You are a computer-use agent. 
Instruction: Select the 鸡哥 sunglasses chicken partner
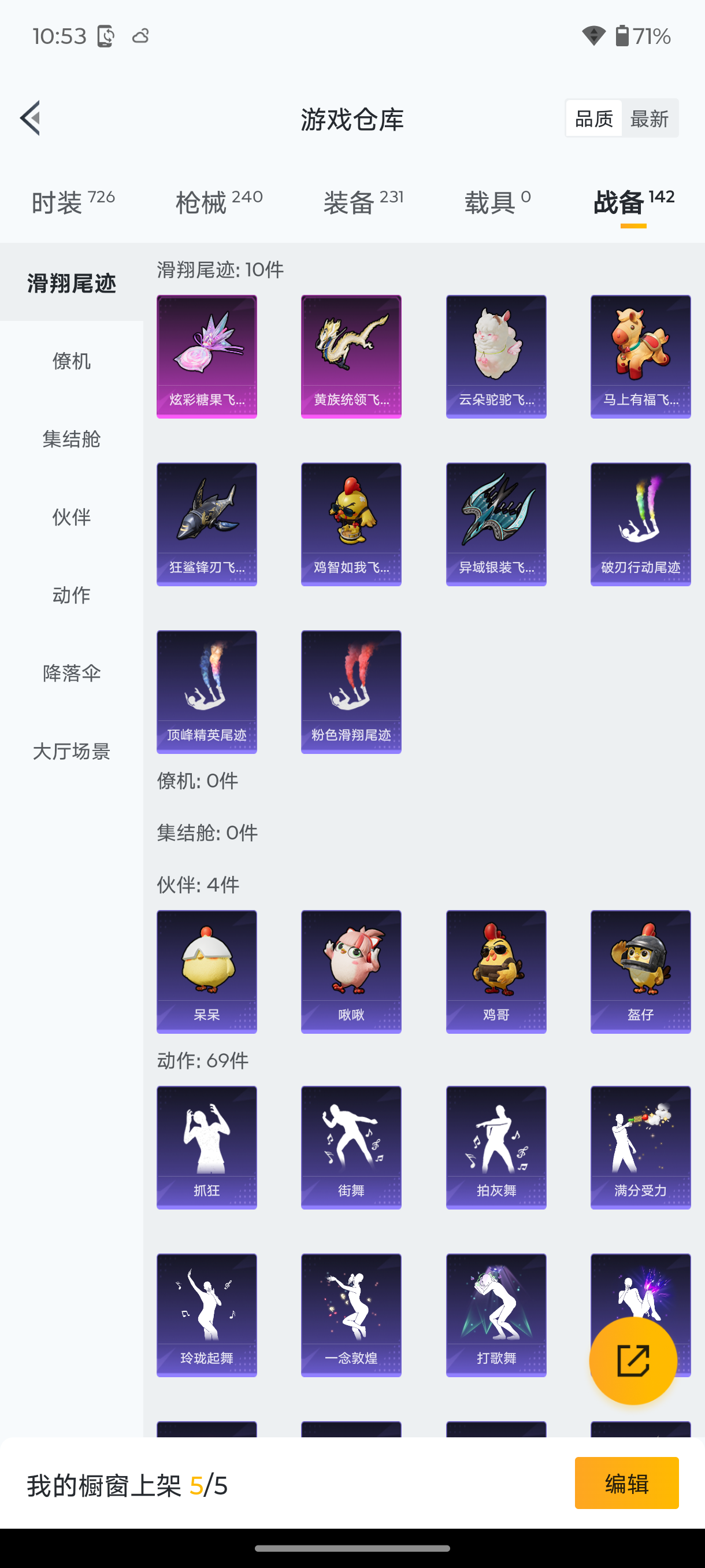click(496, 971)
